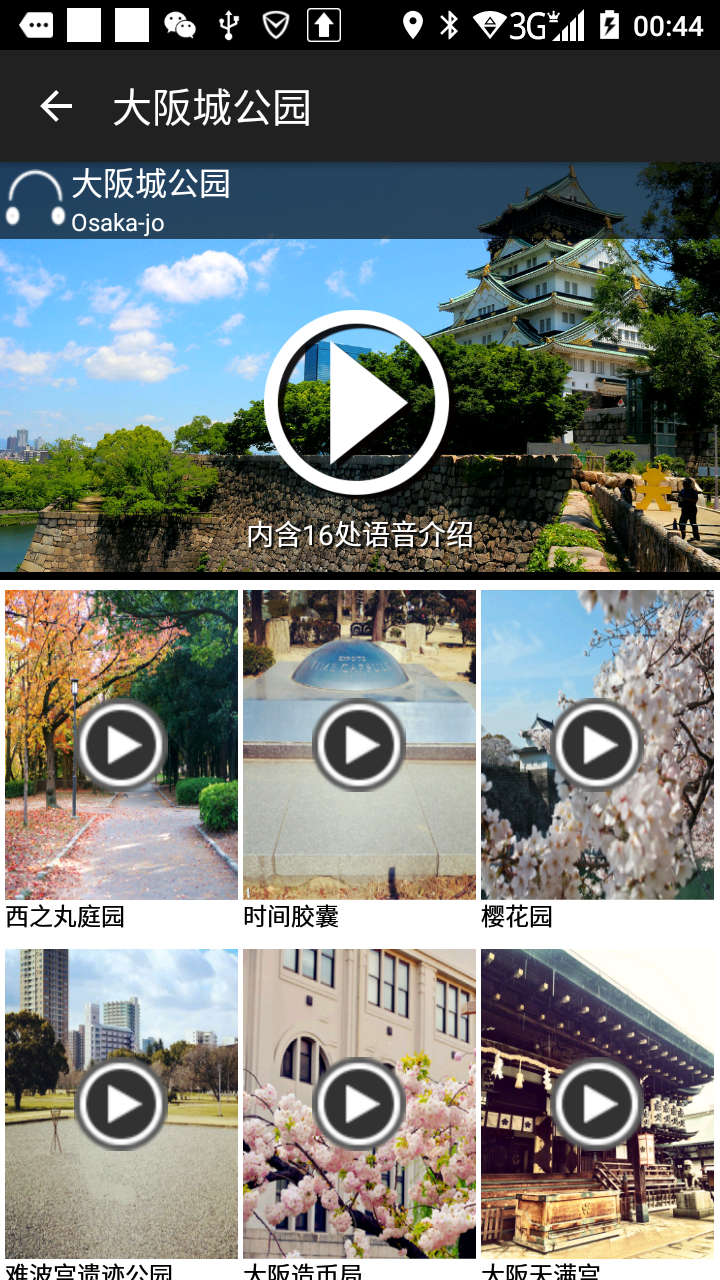Play the 难波宫遗迹公园 audio guide
Viewport: 720px width, 1280px height.
click(x=120, y=1104)
